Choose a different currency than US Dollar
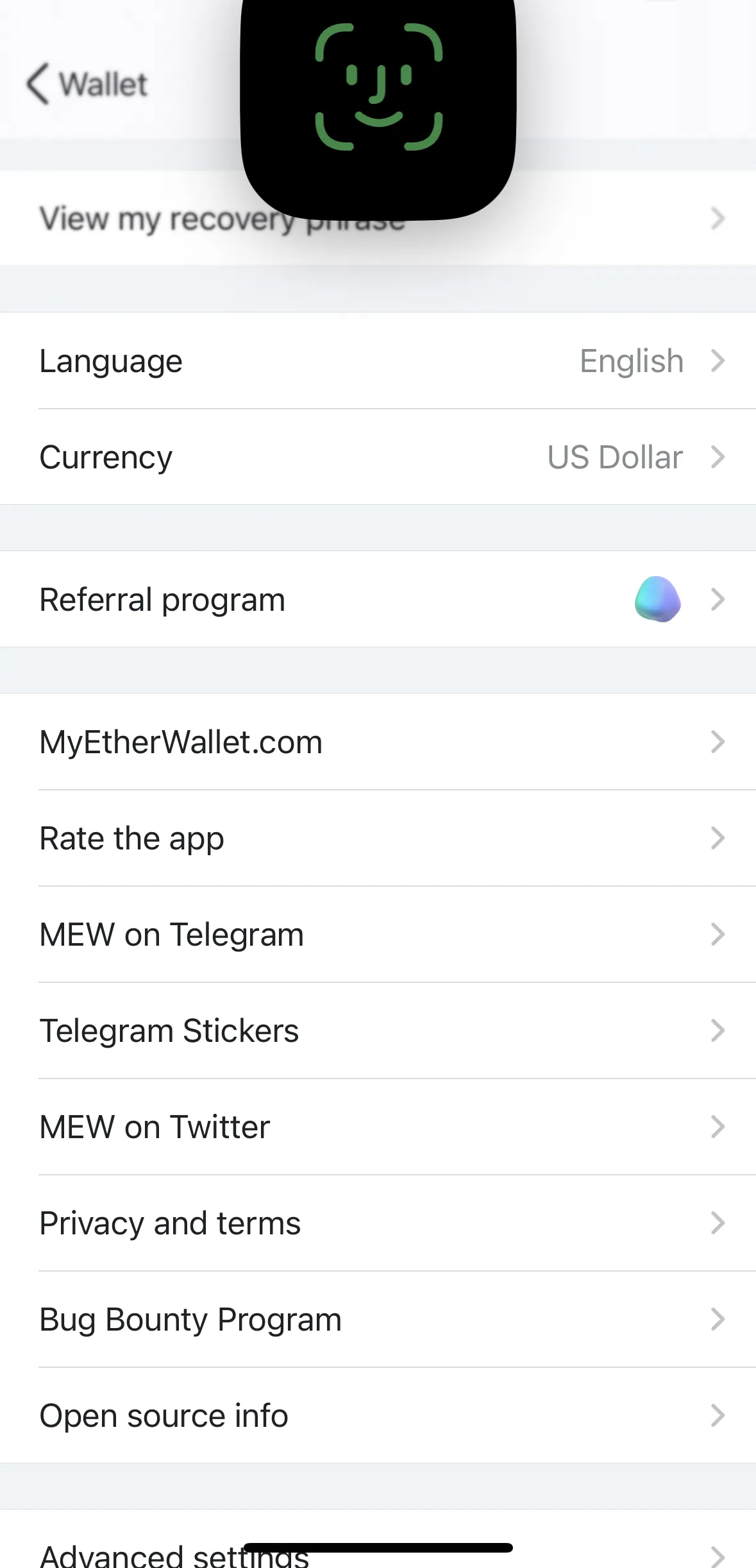 (378, 457)
